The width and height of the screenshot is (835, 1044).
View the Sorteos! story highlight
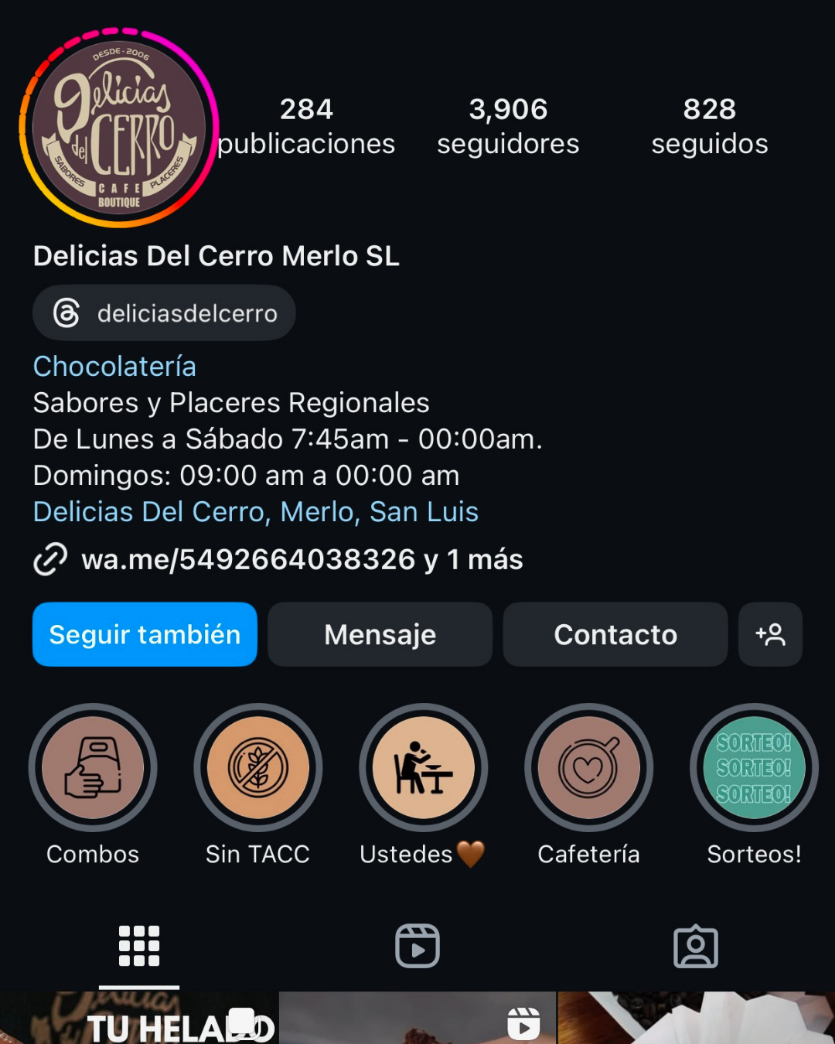pyautogui.click(x=754, y=769)
